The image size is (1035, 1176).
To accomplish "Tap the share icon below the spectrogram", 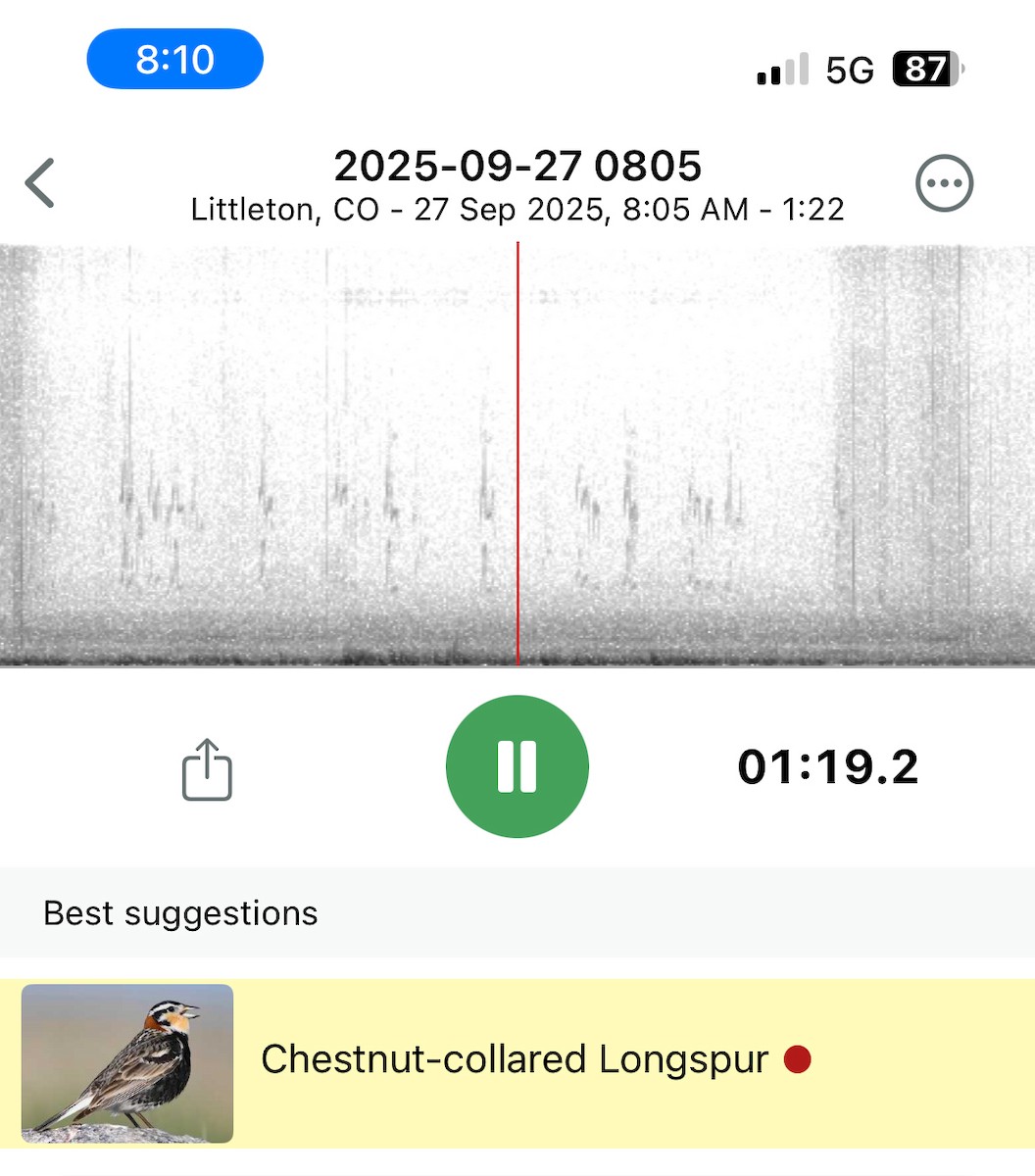I will pyautogui.click(x=206, y=770).
